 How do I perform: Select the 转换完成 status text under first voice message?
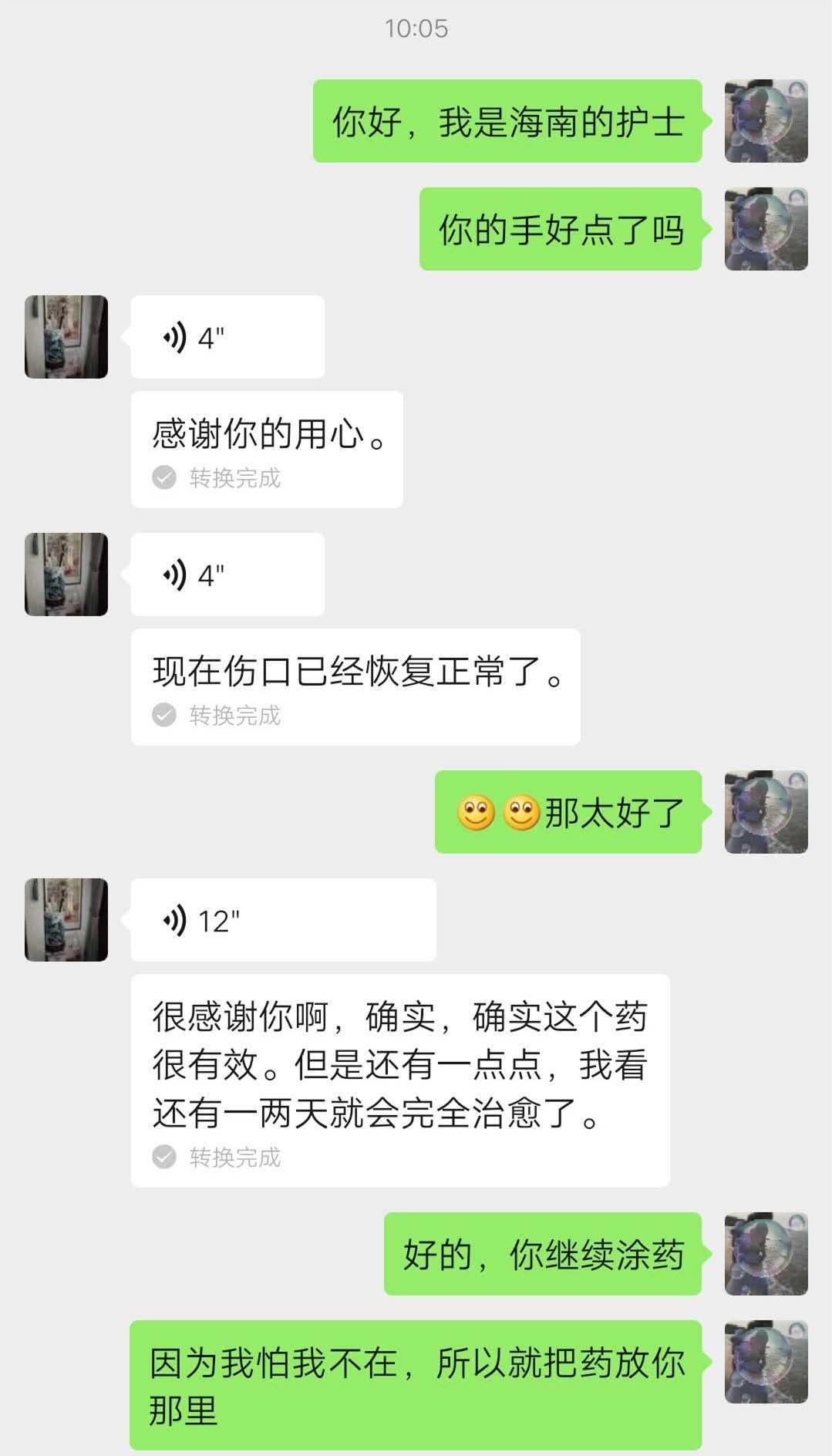coord(232,478)
